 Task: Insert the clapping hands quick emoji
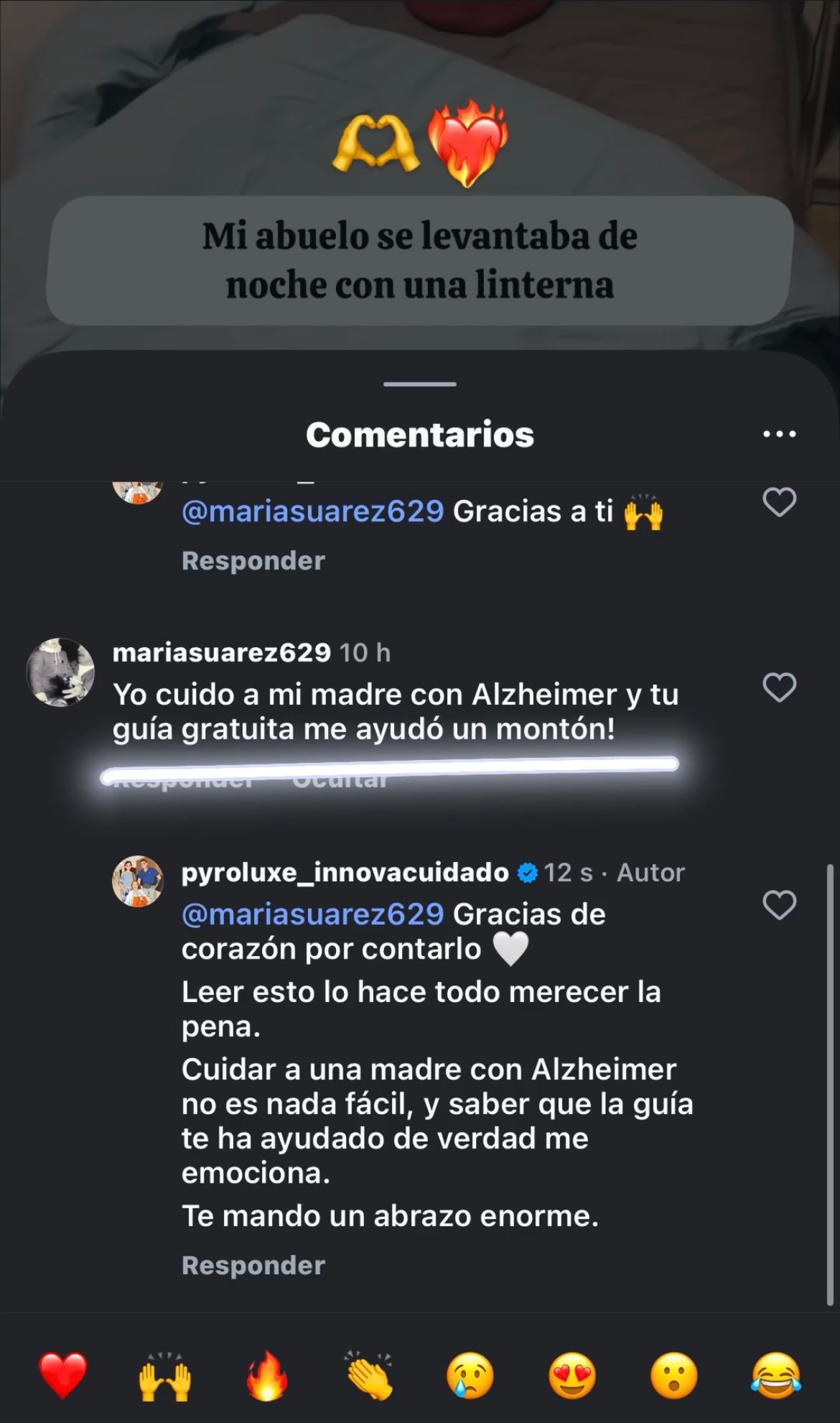tap(369, 1375)
